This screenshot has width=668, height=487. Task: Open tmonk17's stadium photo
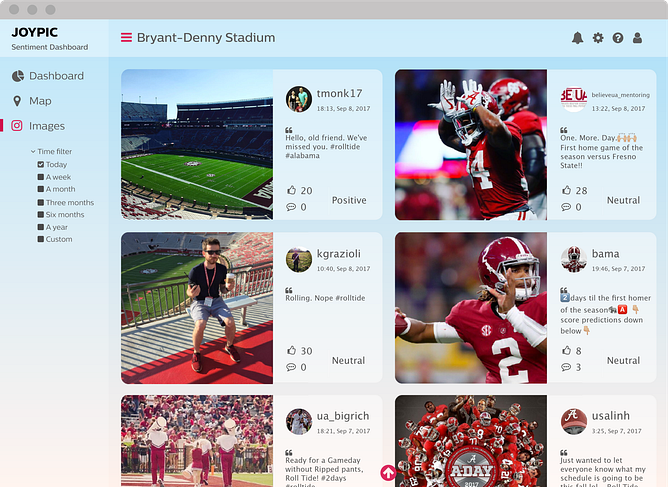coord(197,144)
